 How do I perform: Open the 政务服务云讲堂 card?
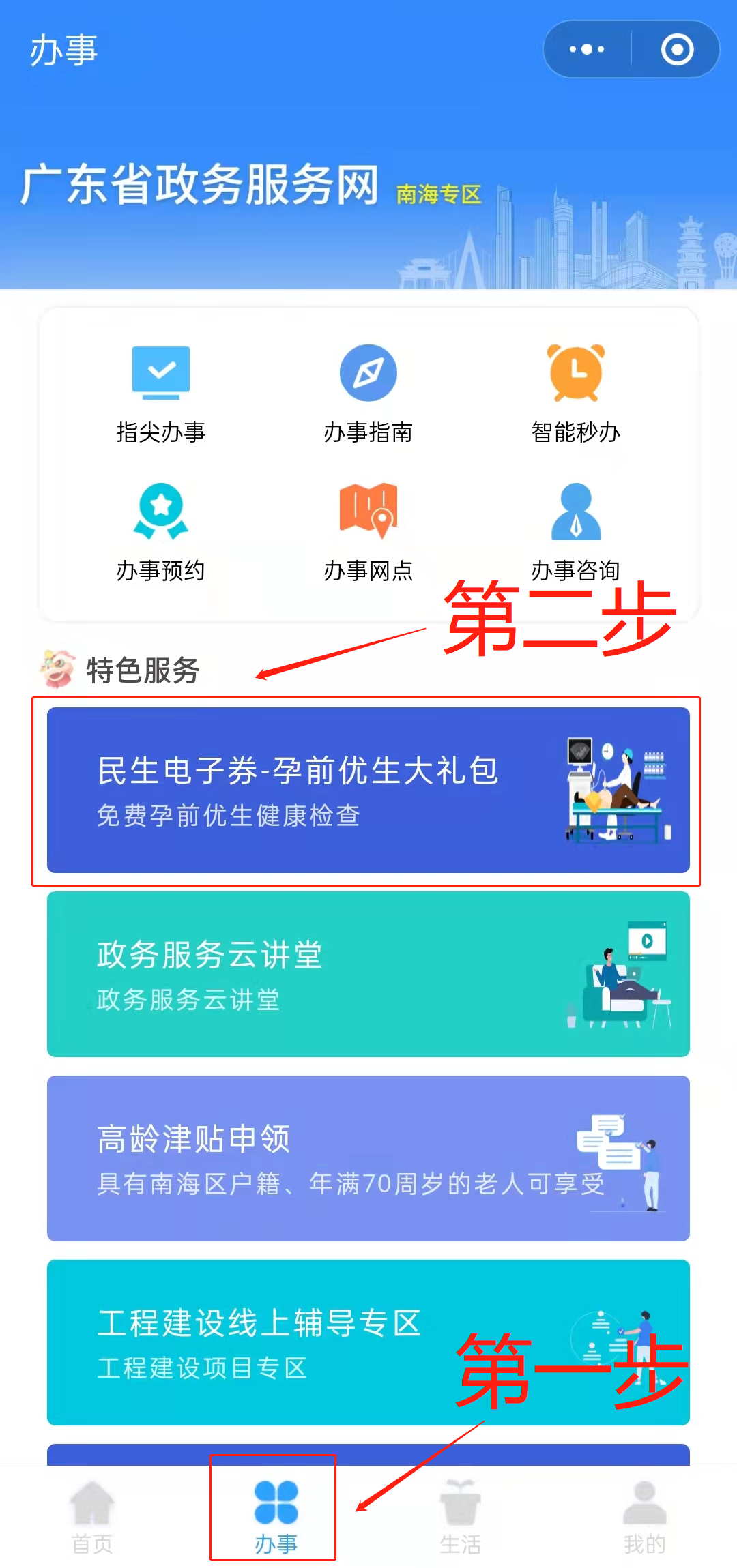pyautogui.click(x=369, y=974)
